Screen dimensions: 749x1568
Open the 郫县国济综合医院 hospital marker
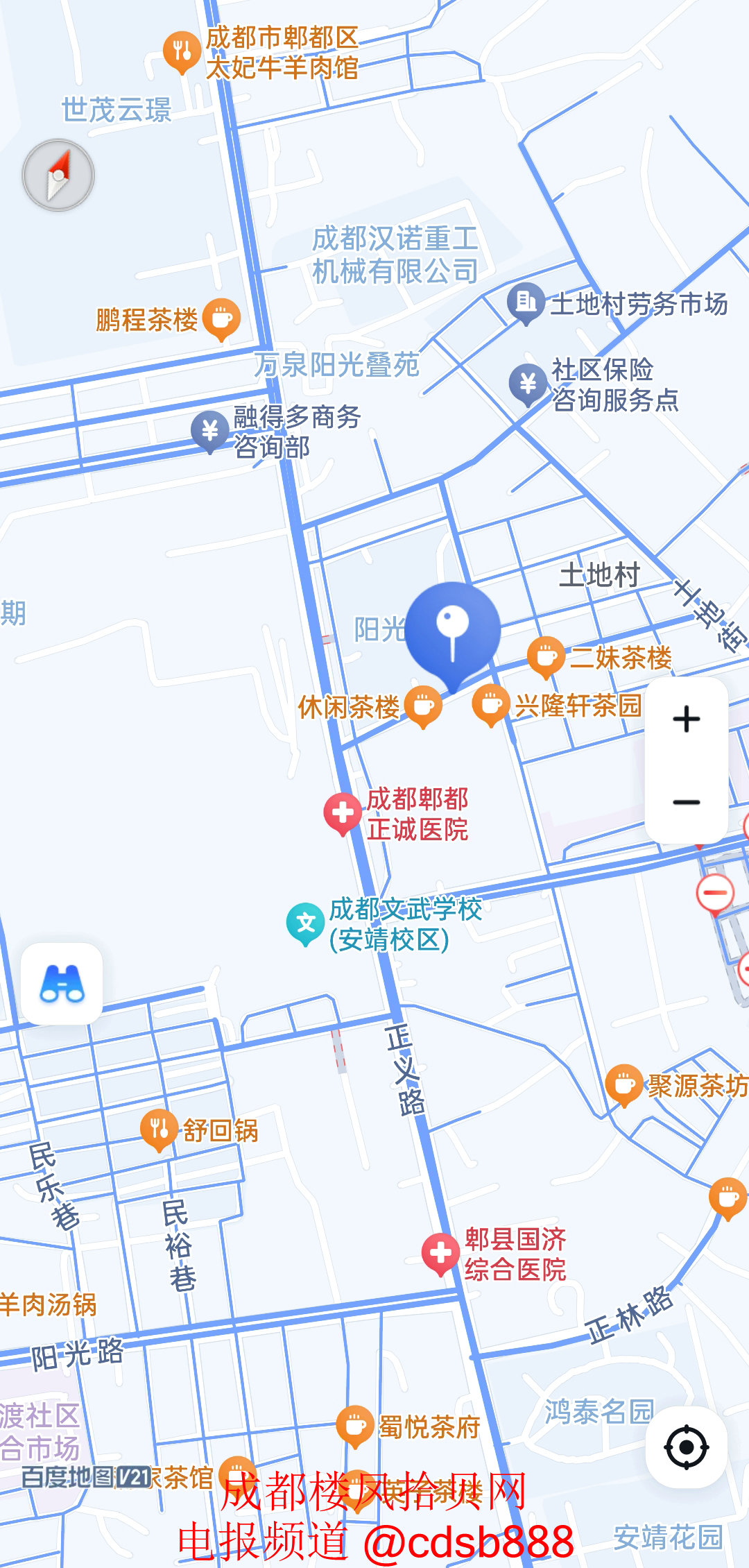(440, 1252)
